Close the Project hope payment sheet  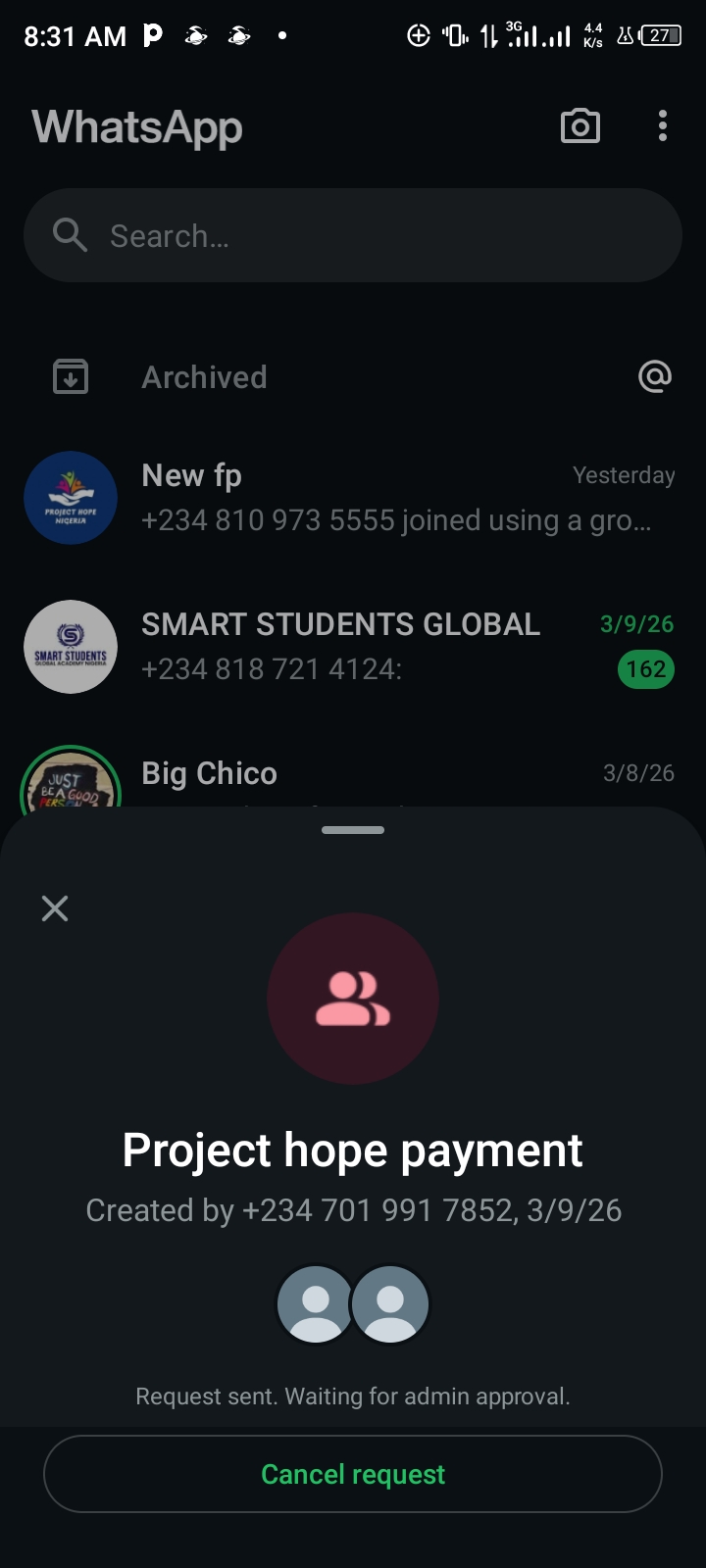click(x=55, y=908)
